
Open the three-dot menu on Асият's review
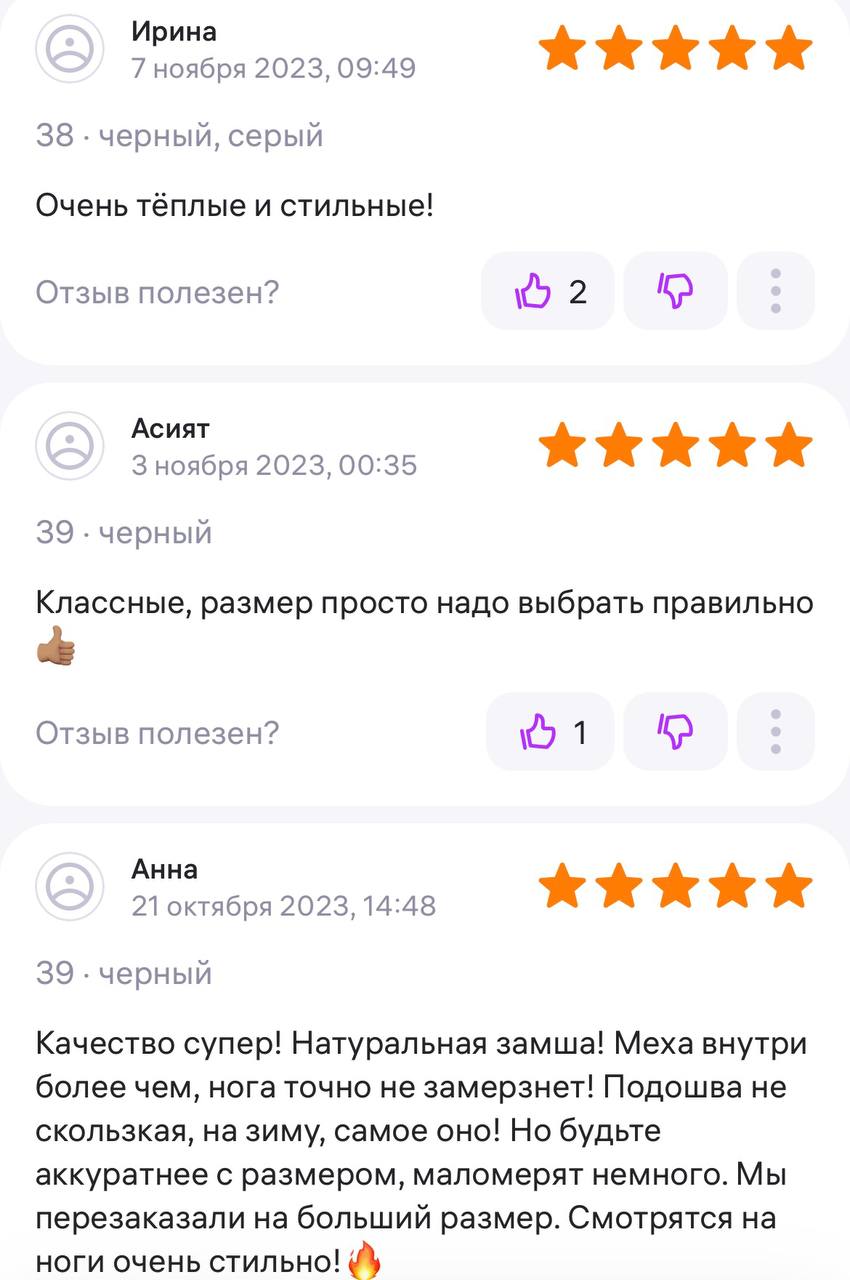[x=776, y=733]
